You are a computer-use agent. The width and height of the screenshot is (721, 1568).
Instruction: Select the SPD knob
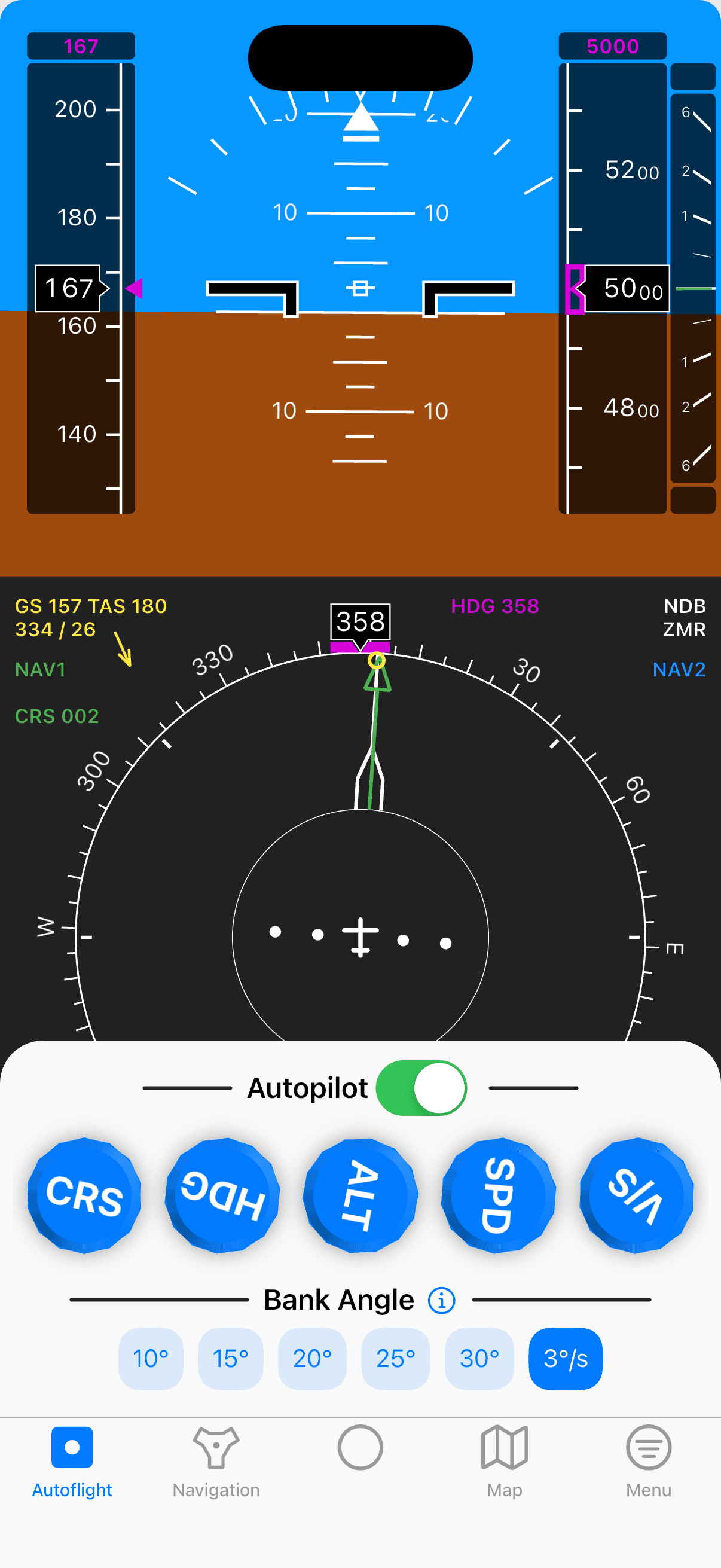pos(499,1194)
